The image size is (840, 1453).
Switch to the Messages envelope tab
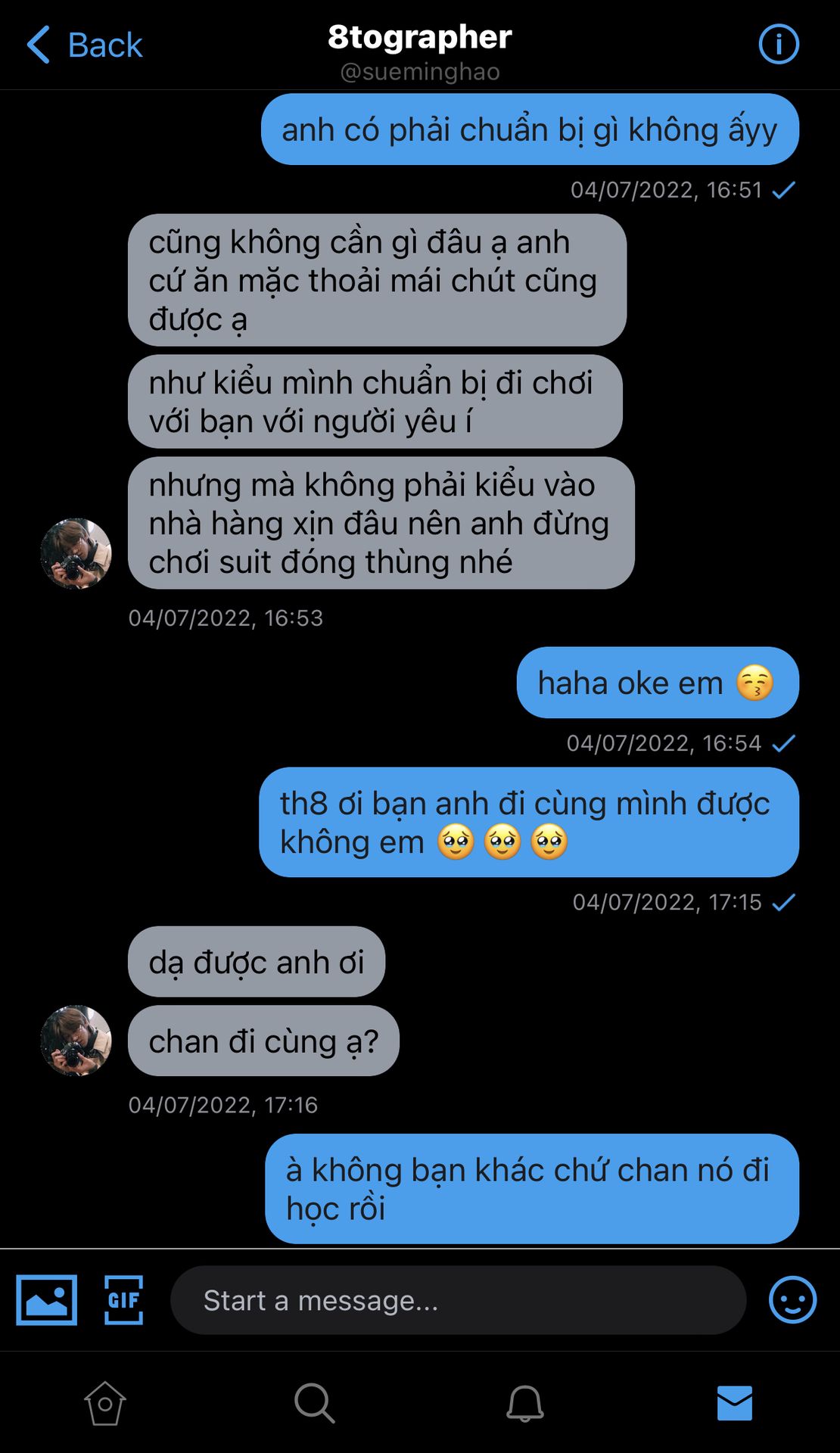734,1404
